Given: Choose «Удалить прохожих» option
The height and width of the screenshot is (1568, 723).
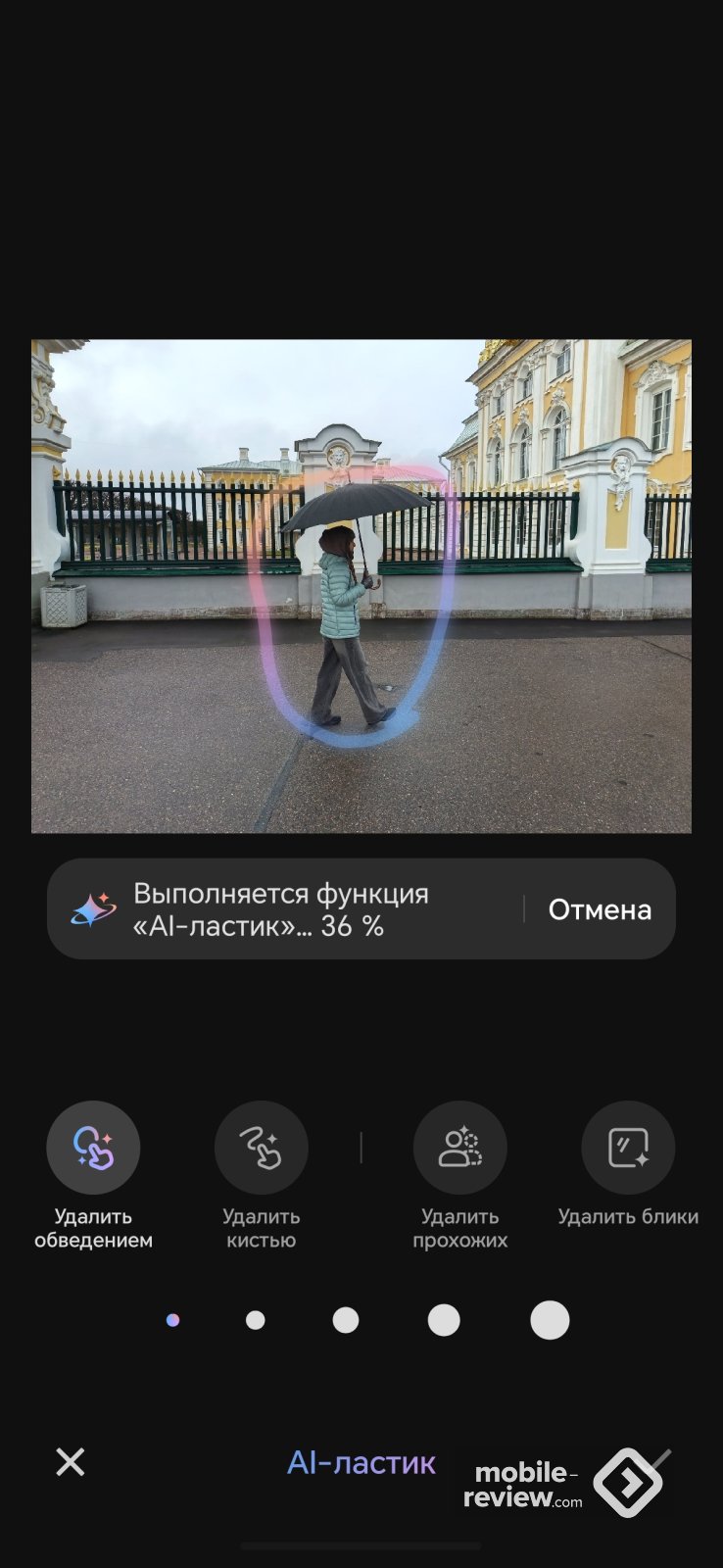Looking at the screenshot, I should click(x=459, y=1148).
